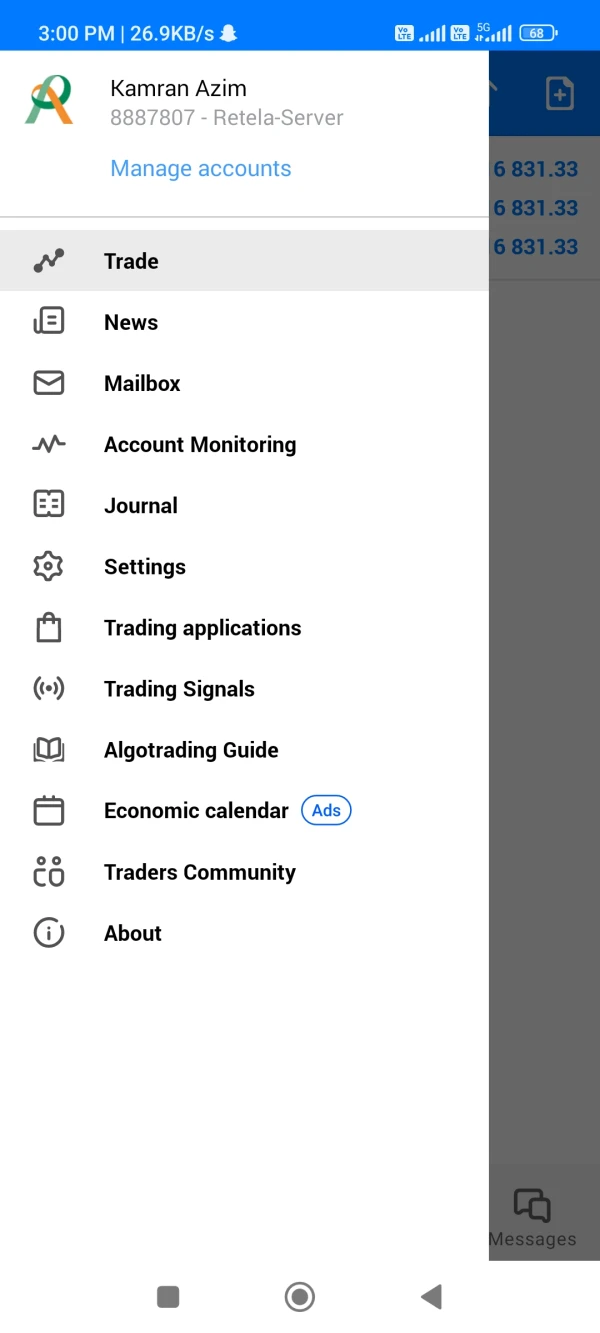Image resolution: width=600 pixels, height=1333 pixels.
Task: Open the News section
Action: [x=131, y=322]
